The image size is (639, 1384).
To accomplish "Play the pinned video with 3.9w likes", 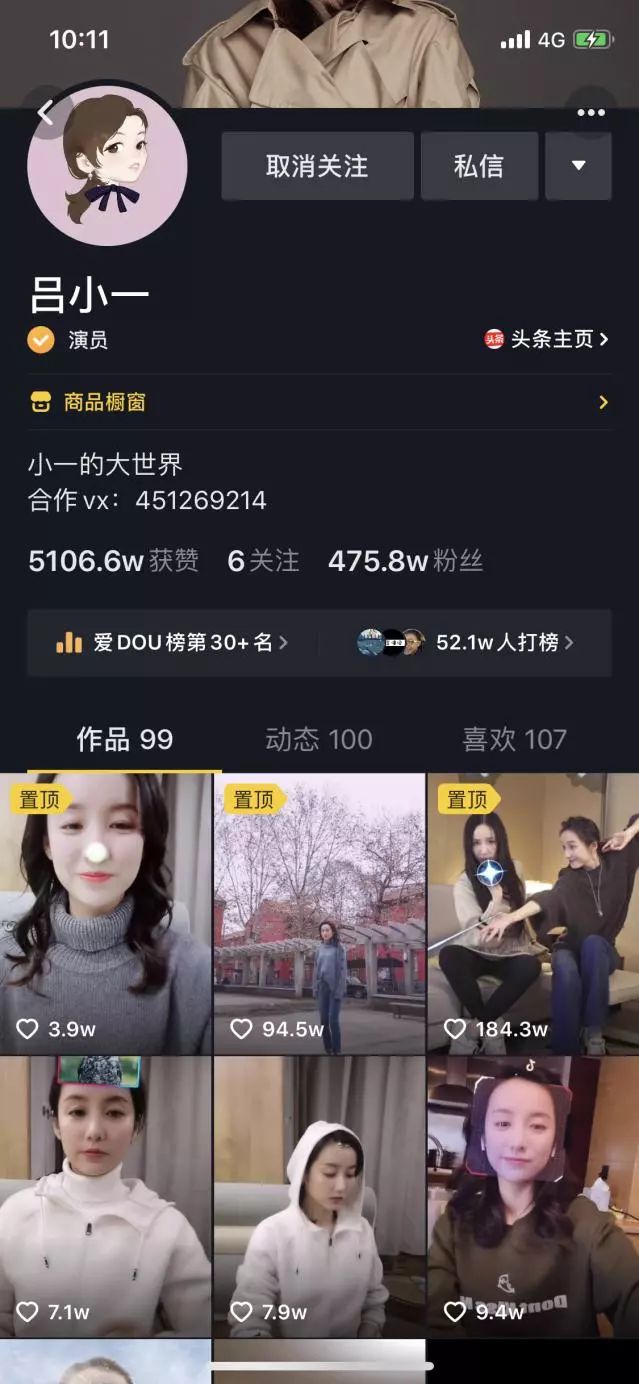I will (x=105, y=913).
